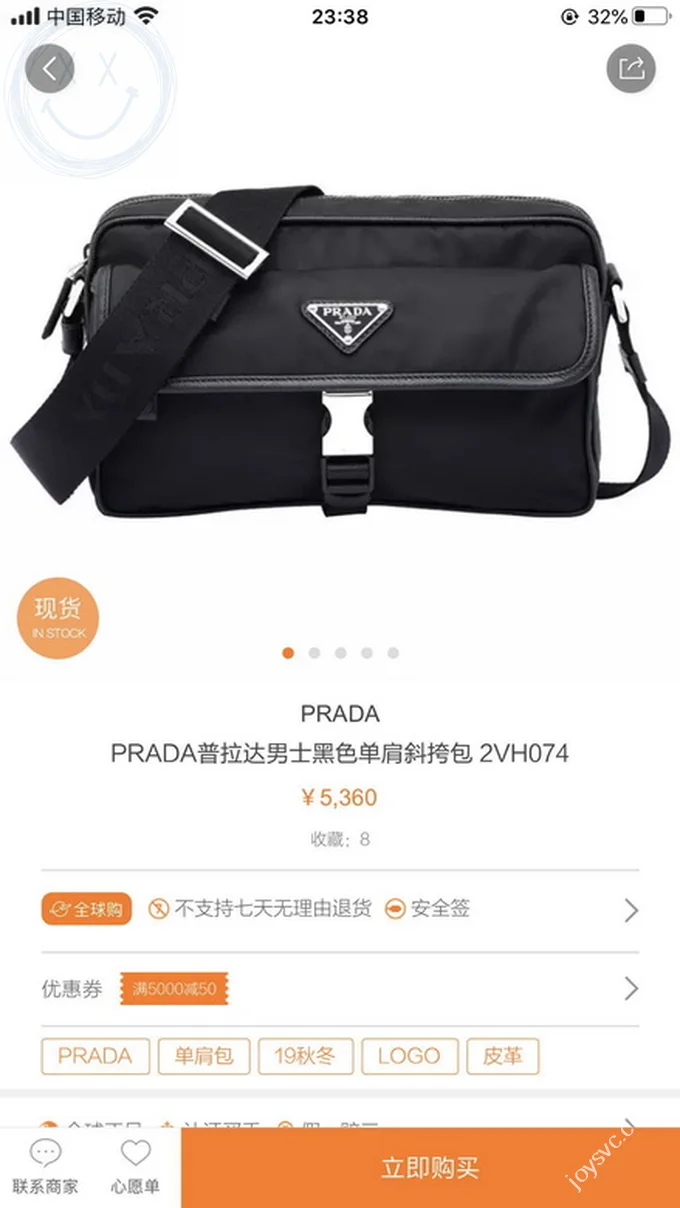Viewport: 680px width, 1208px height.
Task: Select the LOGO tag chip
Action: [409, 1056]
